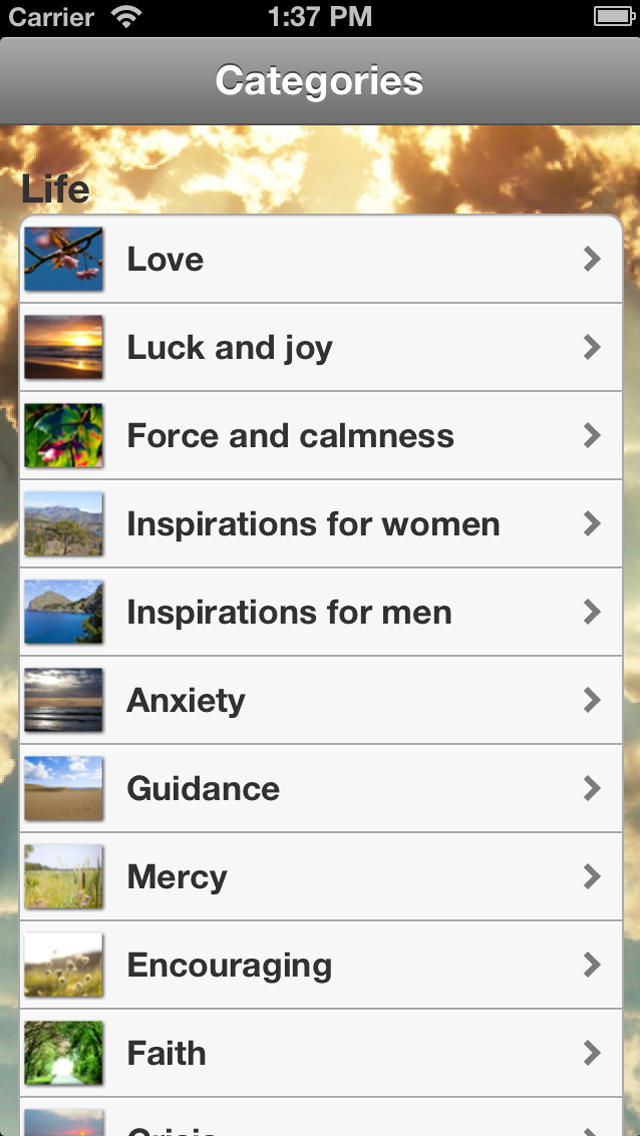Screen dimensions: 640x1136
Task: Select the Luck and joy category
Action: click(320, 348)
